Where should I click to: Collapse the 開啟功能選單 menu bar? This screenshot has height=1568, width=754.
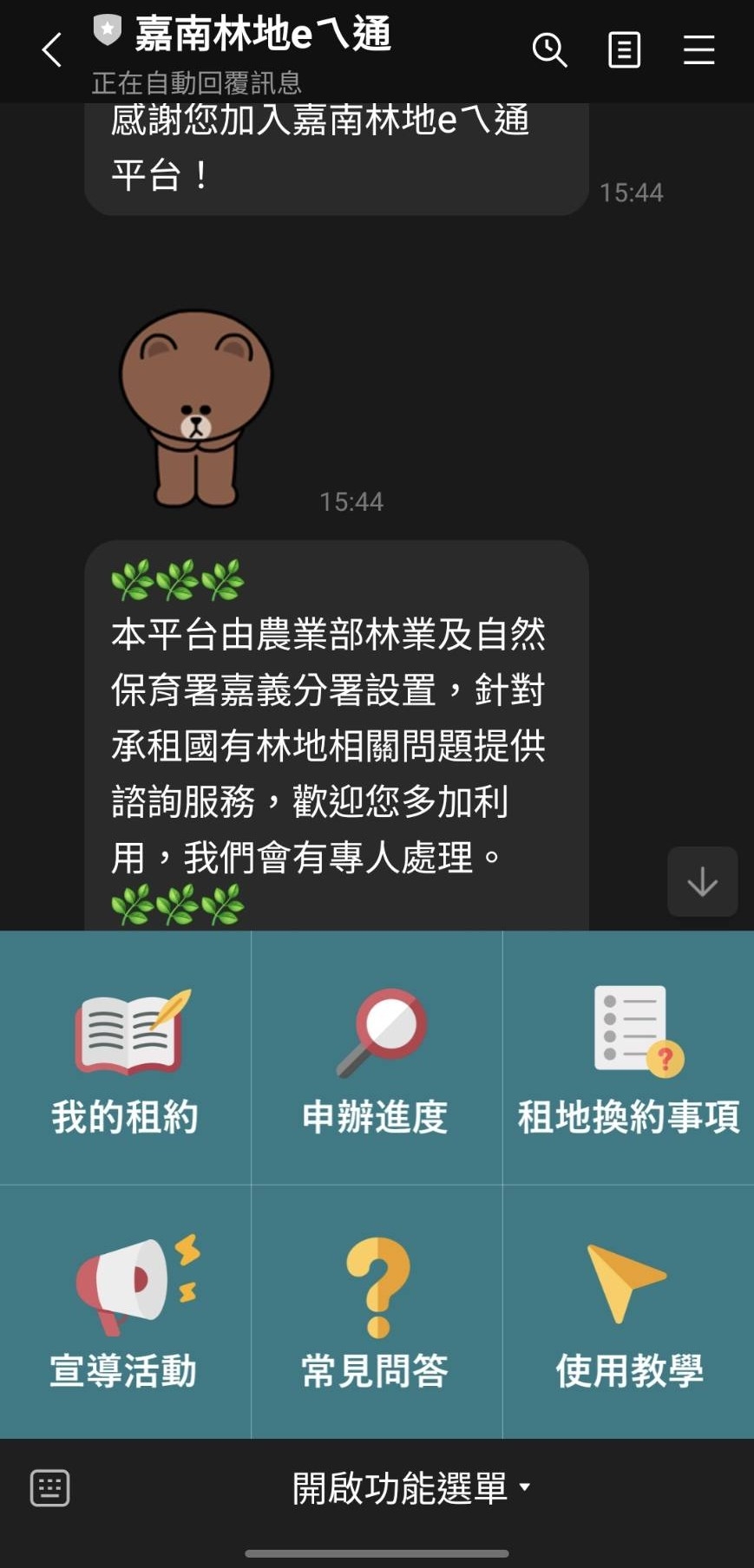click(x=411, y=1488)
